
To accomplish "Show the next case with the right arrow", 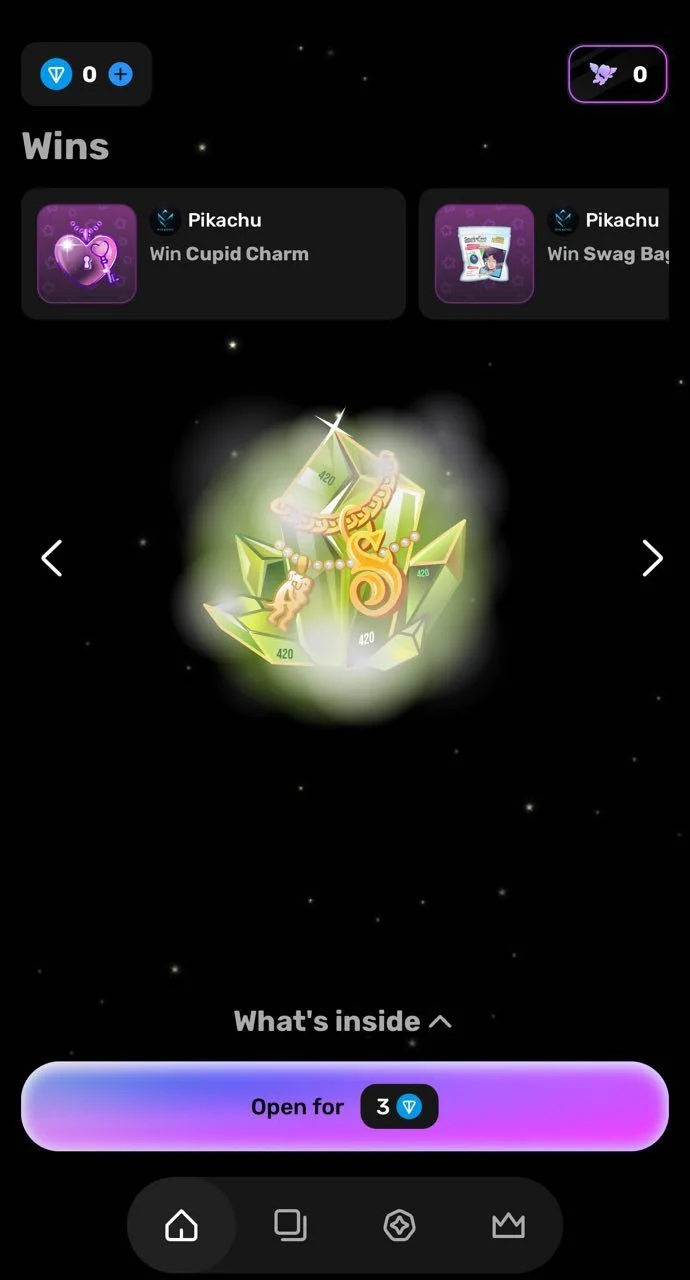I will click(x=652, y=558).
